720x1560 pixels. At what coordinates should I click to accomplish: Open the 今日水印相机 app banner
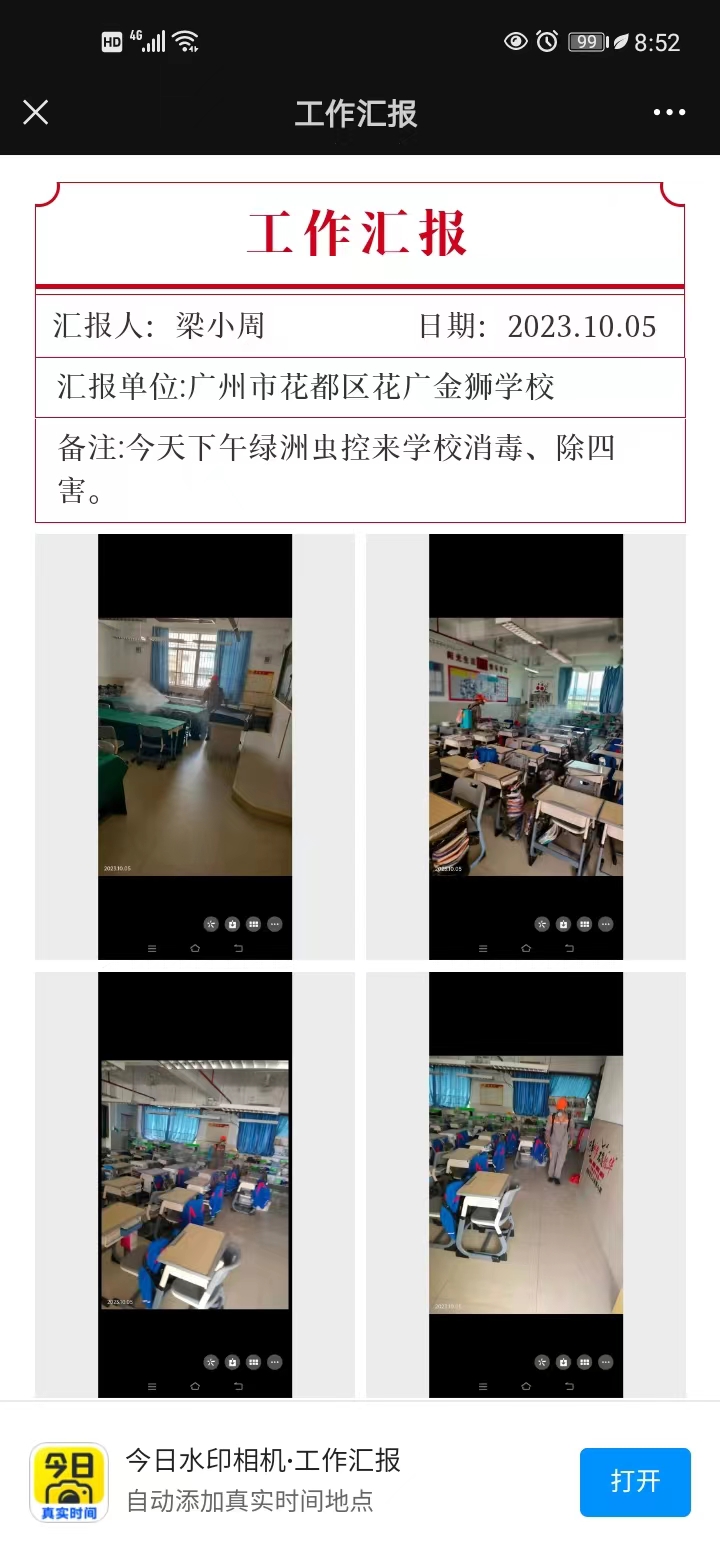click(262, 1480)
